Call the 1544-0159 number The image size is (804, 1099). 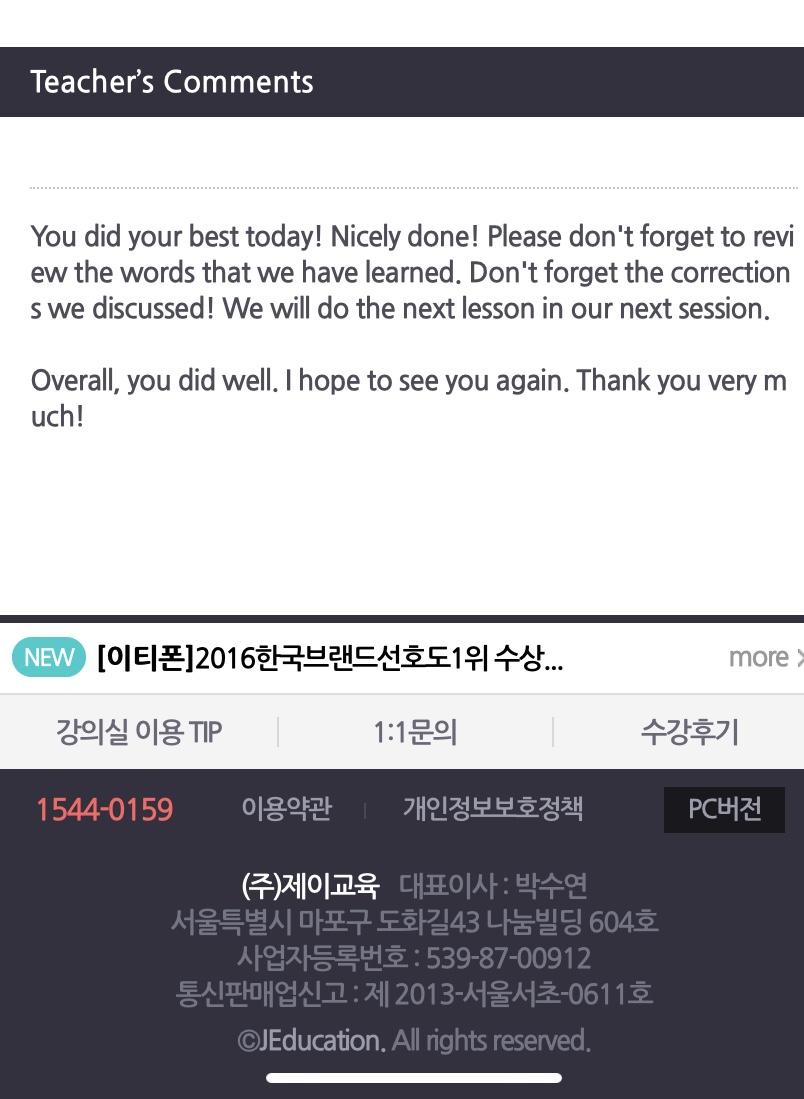click(x=104, y=810)
